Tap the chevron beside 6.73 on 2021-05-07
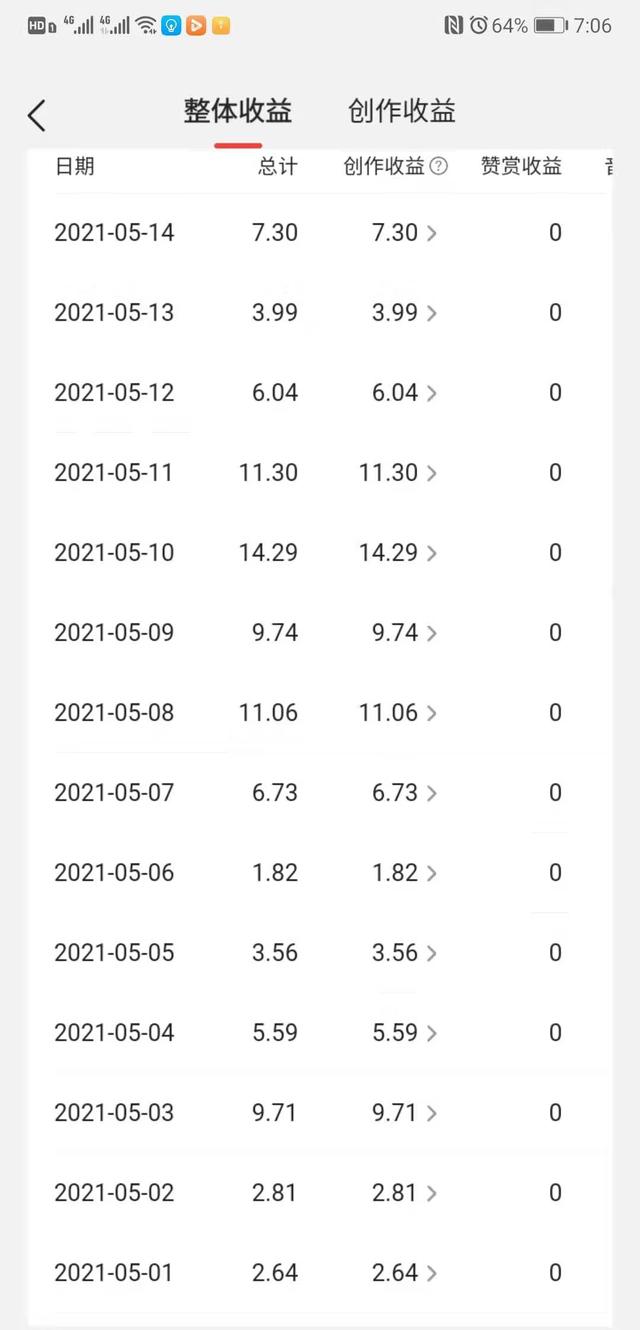Image resolution: width=640 pixels, height=1330 pixels. point(432,793)
